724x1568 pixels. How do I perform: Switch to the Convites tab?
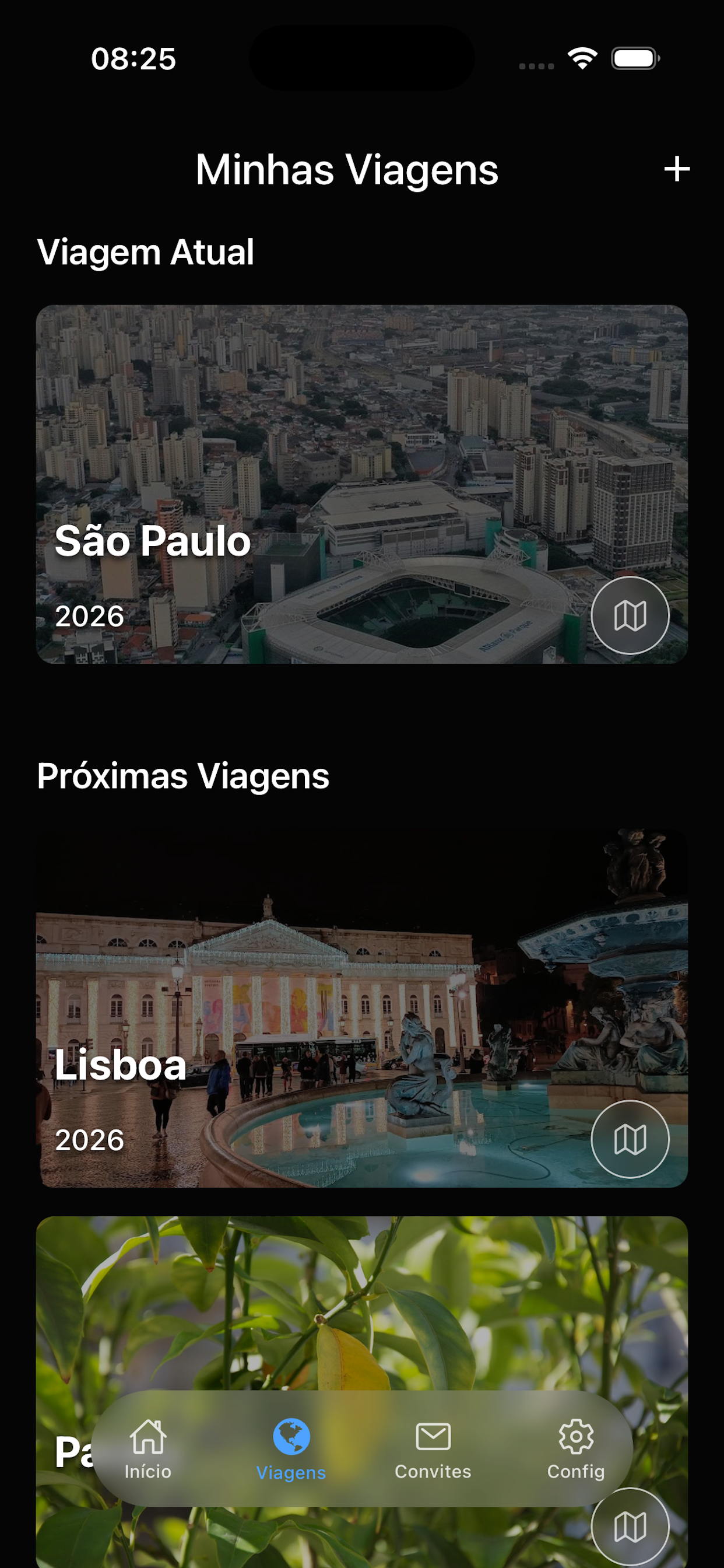pyautogui.click(x=433, y=1450)
